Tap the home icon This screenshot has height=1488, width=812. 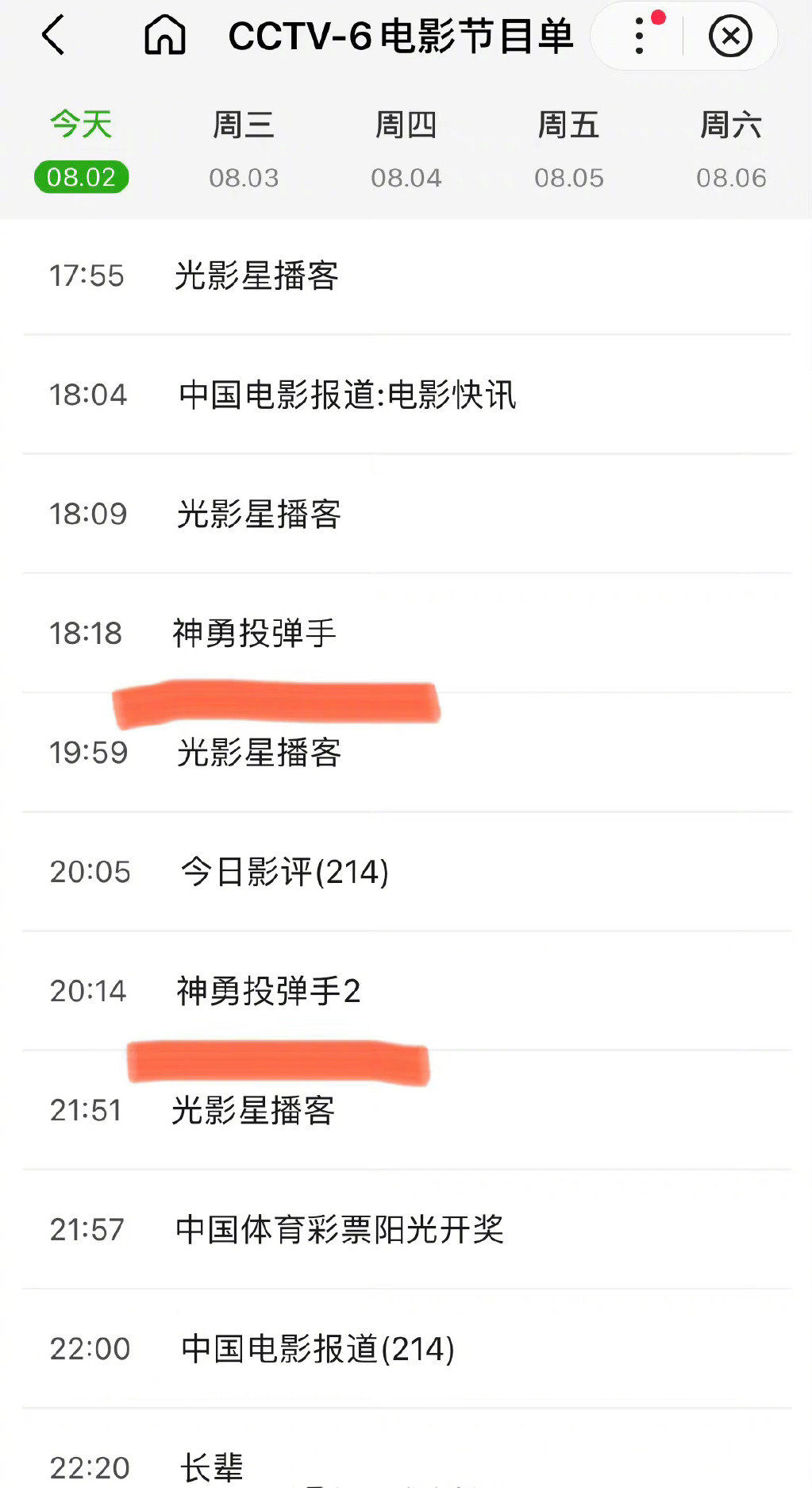tap(164, 36)
